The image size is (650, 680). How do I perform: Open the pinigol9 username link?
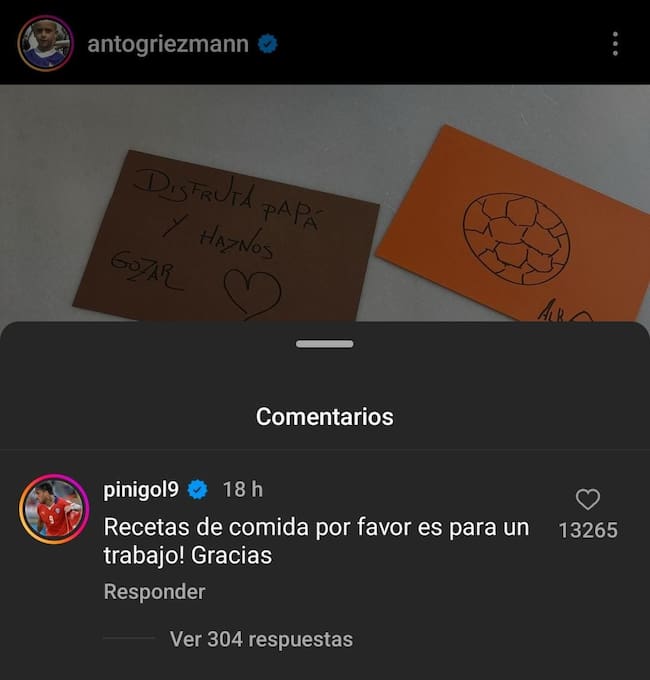(x=141, y=489)
